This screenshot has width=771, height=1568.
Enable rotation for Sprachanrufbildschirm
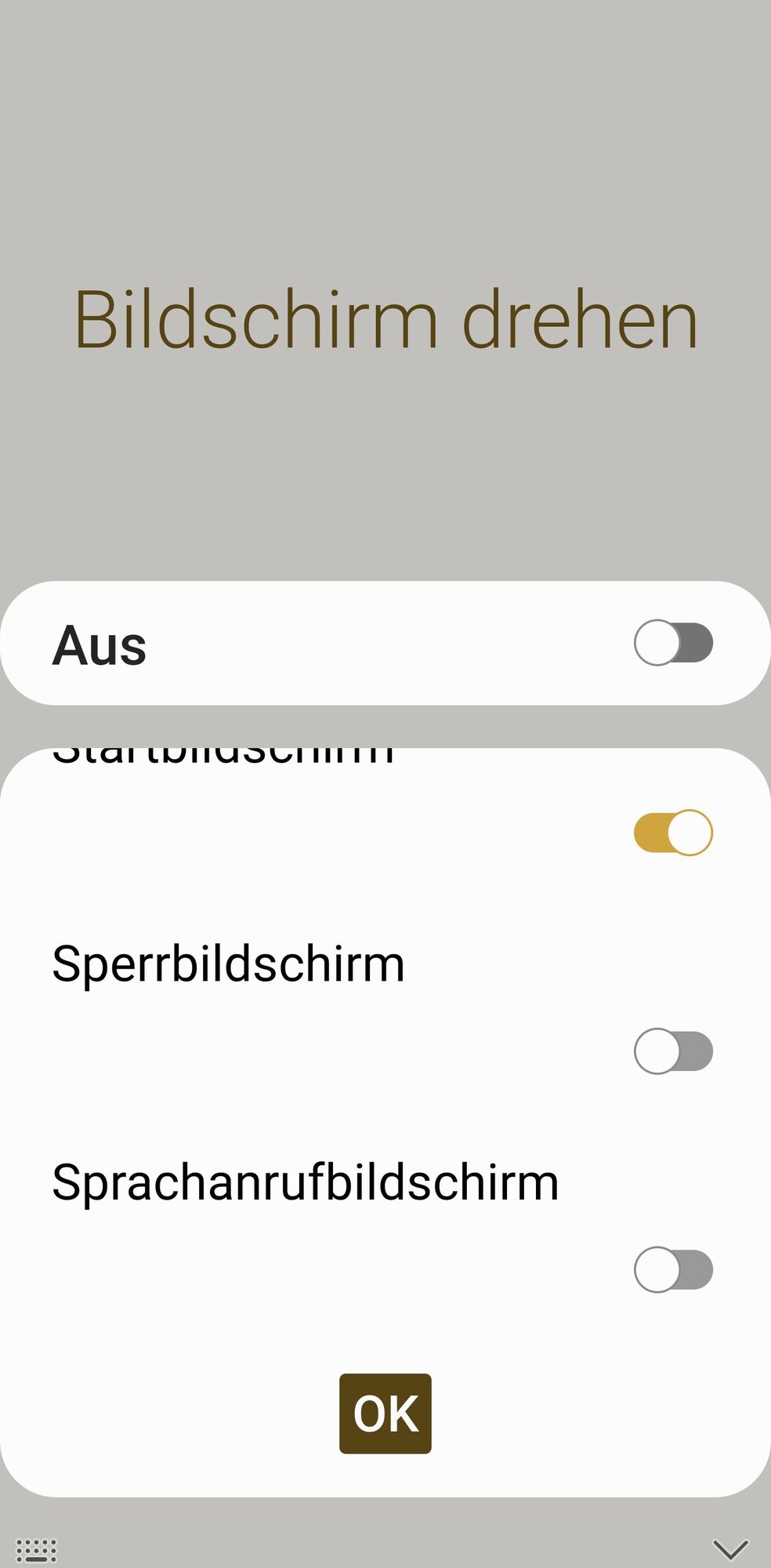click(673, 1269)
